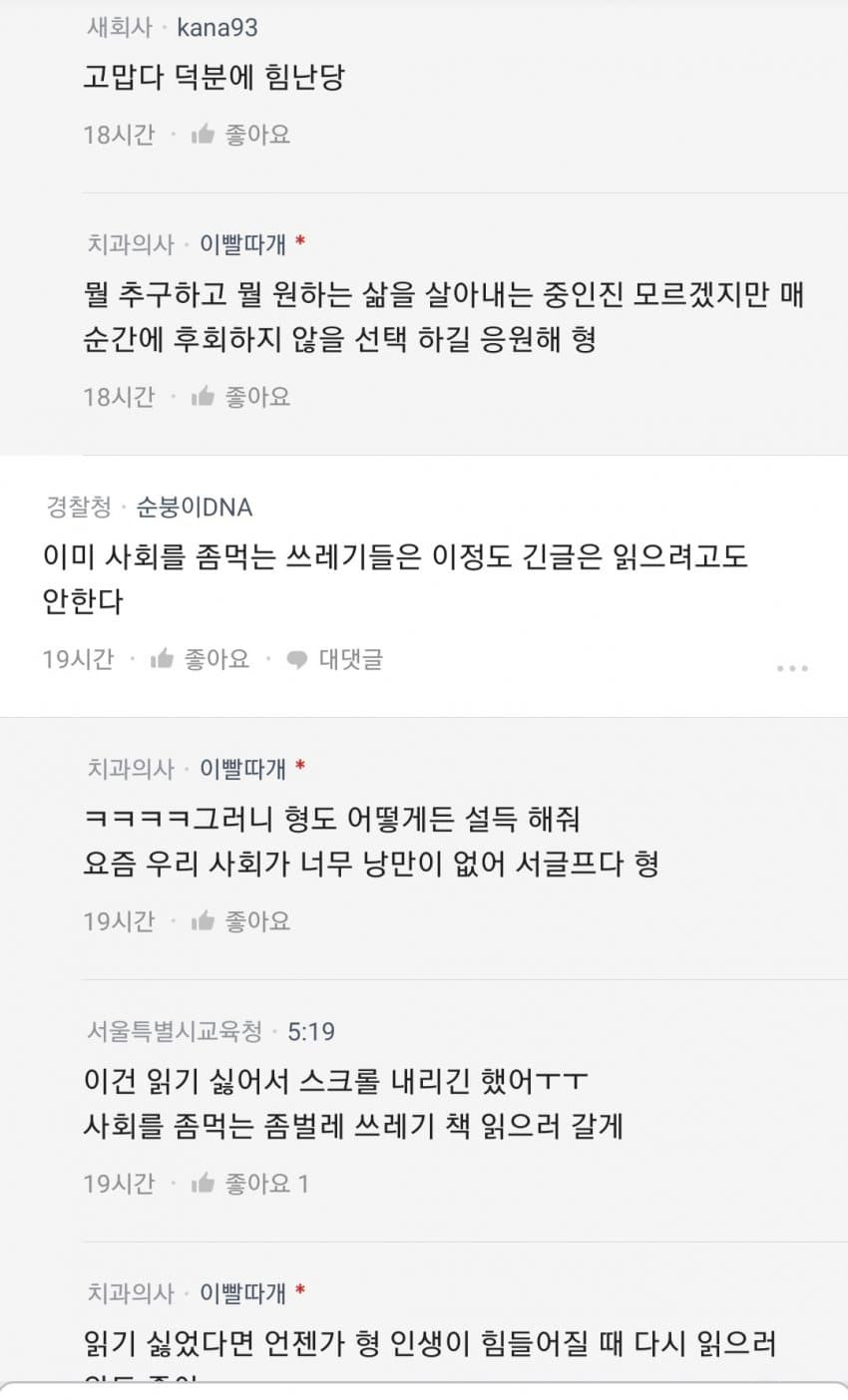Like the 서울특별시교육청 5:19 comment
This screenshot has width=848, height=1400.
[x=249, y=1184]
